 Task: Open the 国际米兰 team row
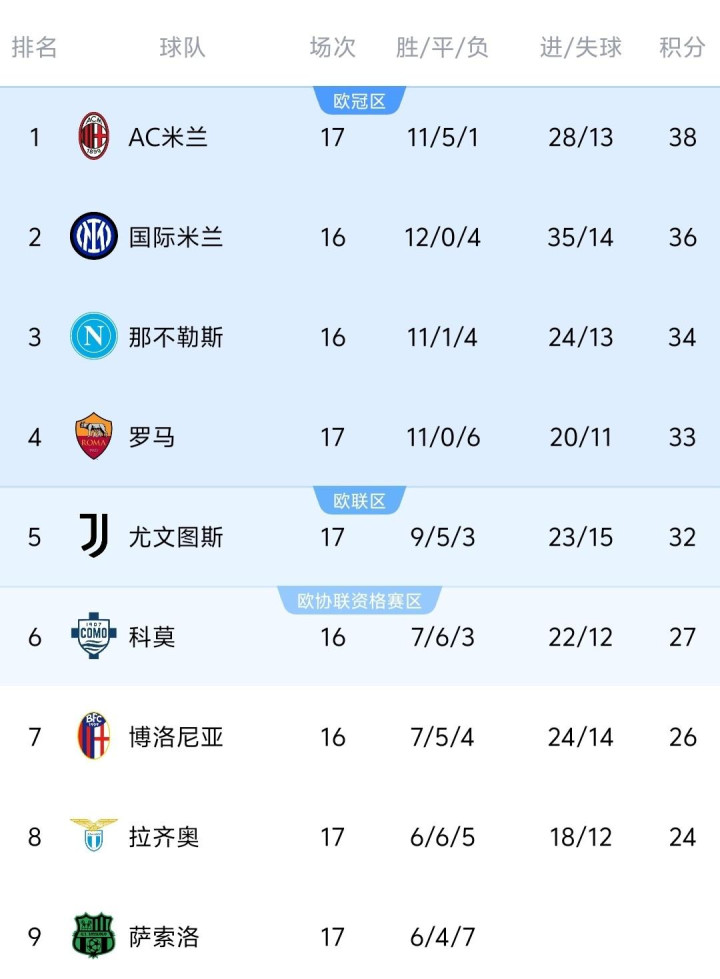pos(360,237)
